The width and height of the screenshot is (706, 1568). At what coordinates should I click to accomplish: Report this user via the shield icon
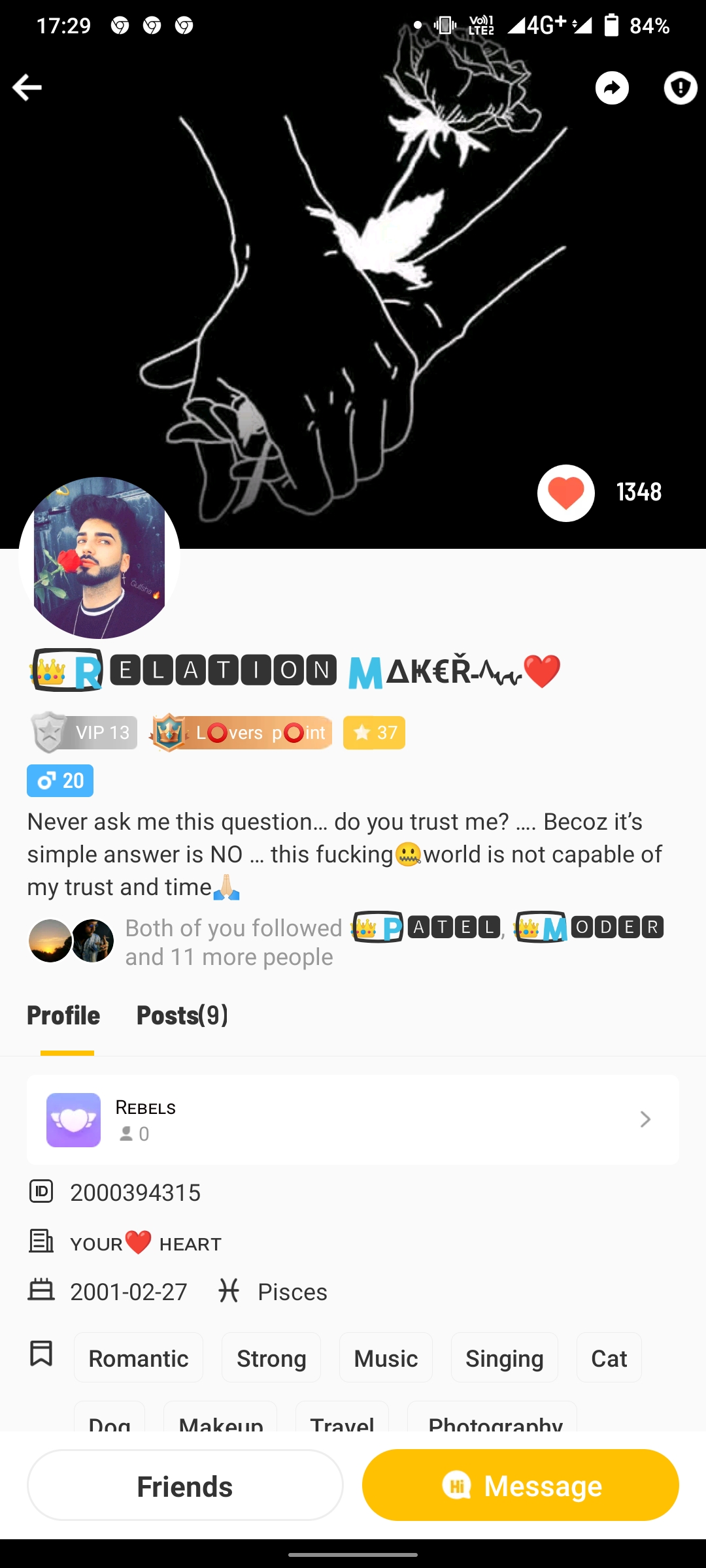(x=680, y=88)
